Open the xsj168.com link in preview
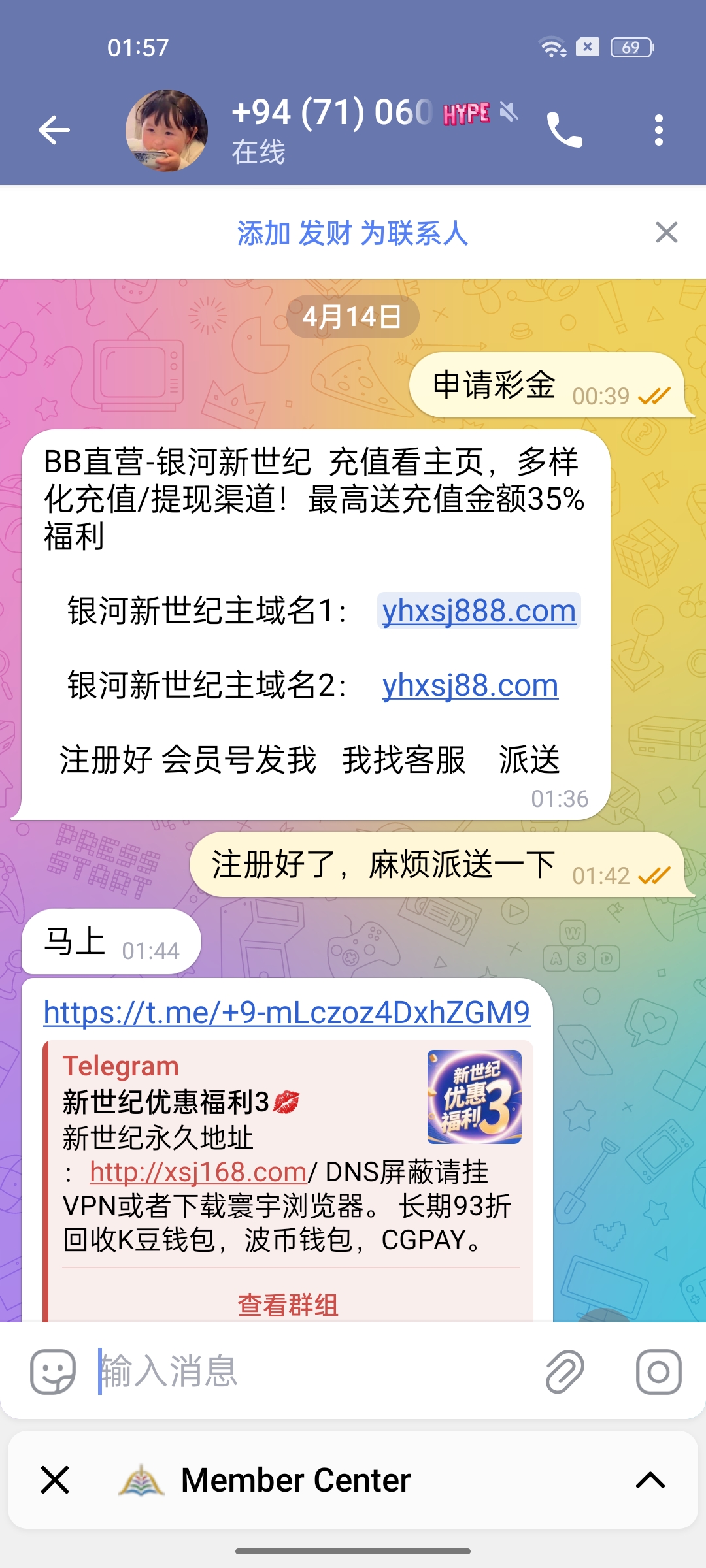 point(198,1172)
